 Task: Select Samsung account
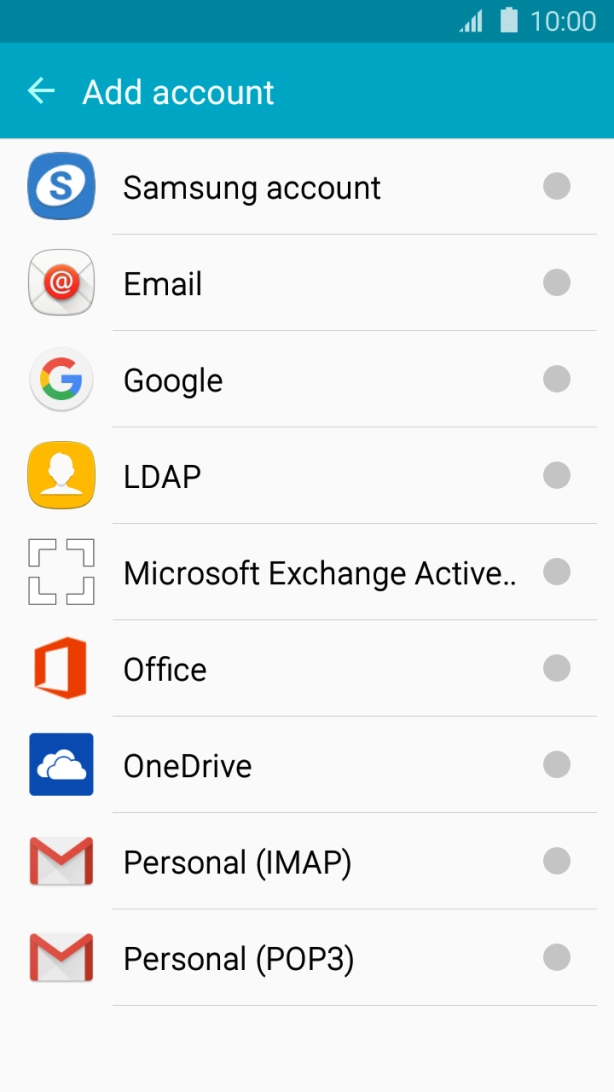click(x=251, y=188)
